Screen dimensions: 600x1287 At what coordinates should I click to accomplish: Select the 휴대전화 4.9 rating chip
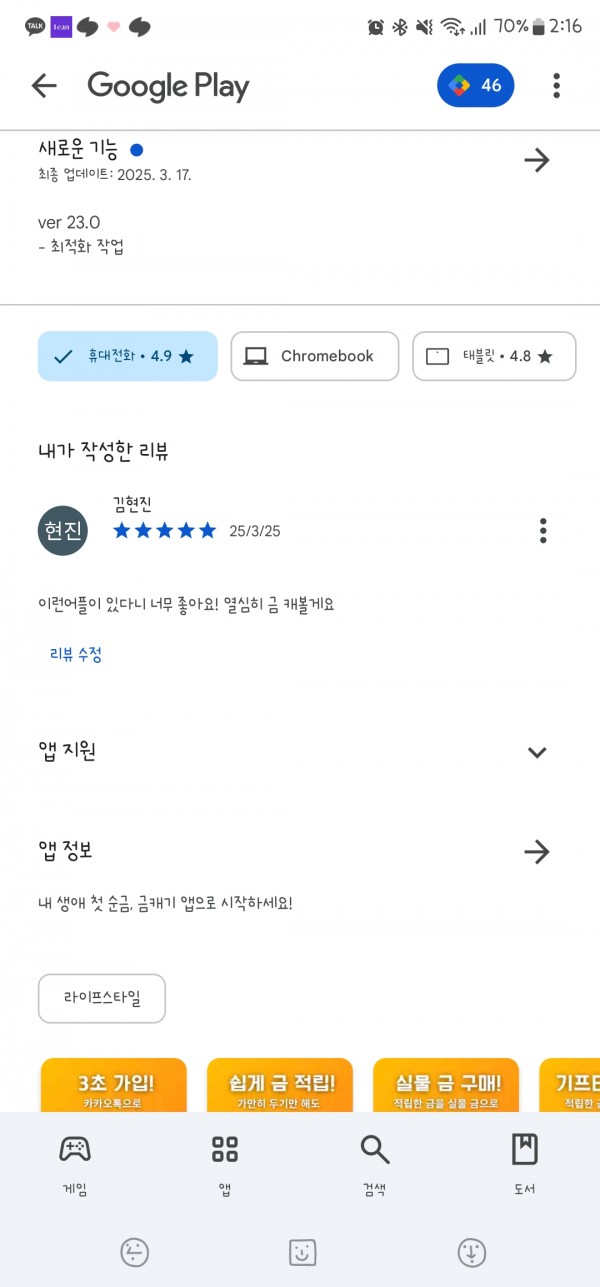point(128,356)
